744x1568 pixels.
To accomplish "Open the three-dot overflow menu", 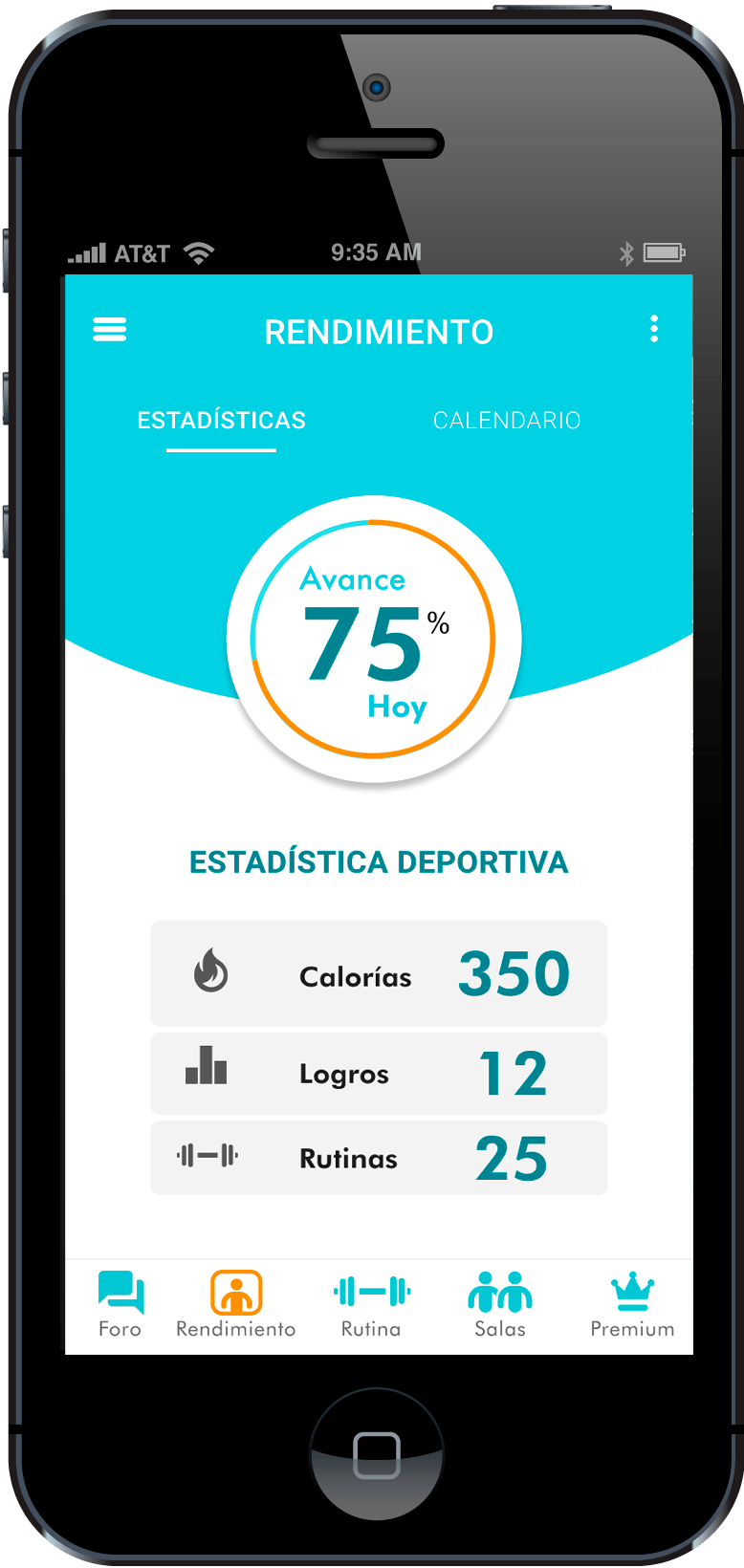I will point(654,329).
